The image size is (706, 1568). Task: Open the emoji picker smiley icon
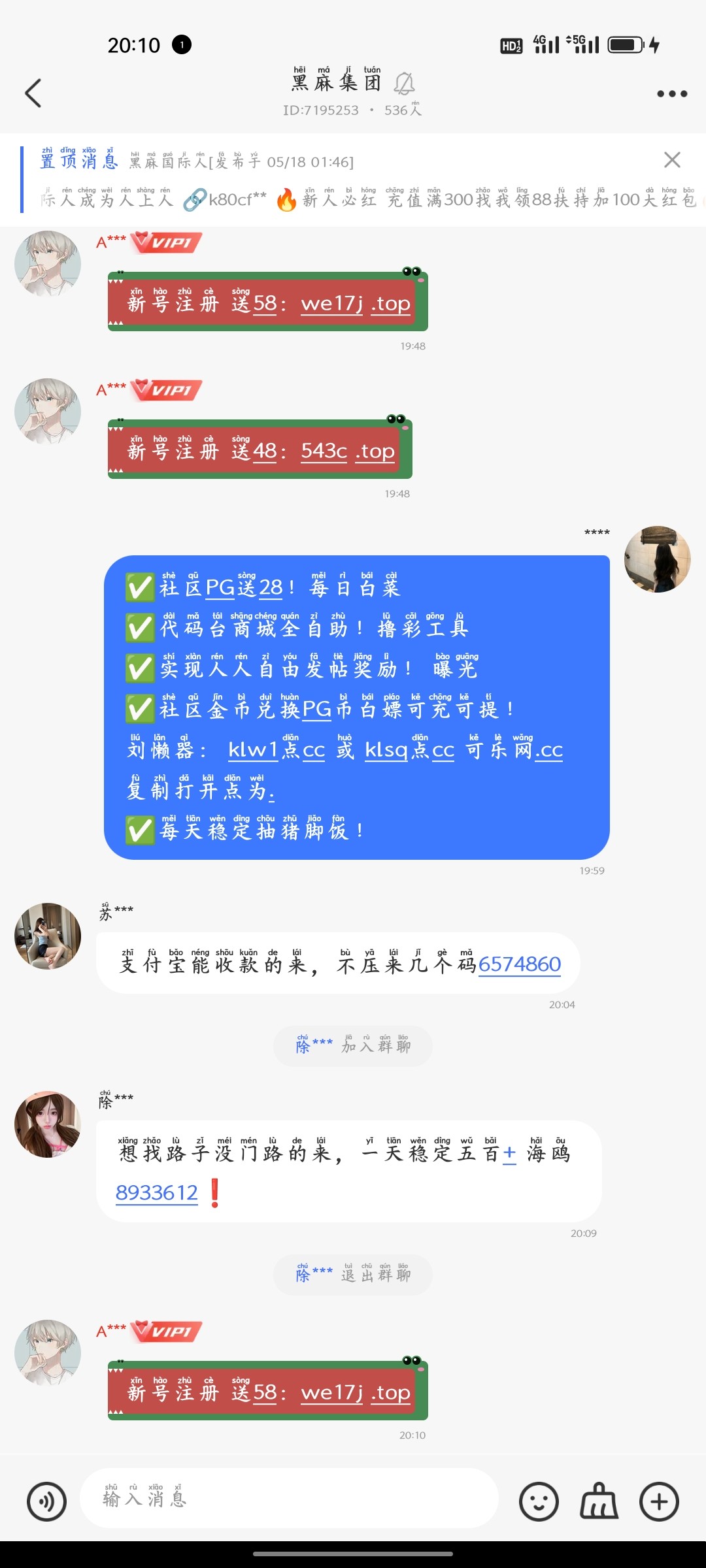(539, 1499)
